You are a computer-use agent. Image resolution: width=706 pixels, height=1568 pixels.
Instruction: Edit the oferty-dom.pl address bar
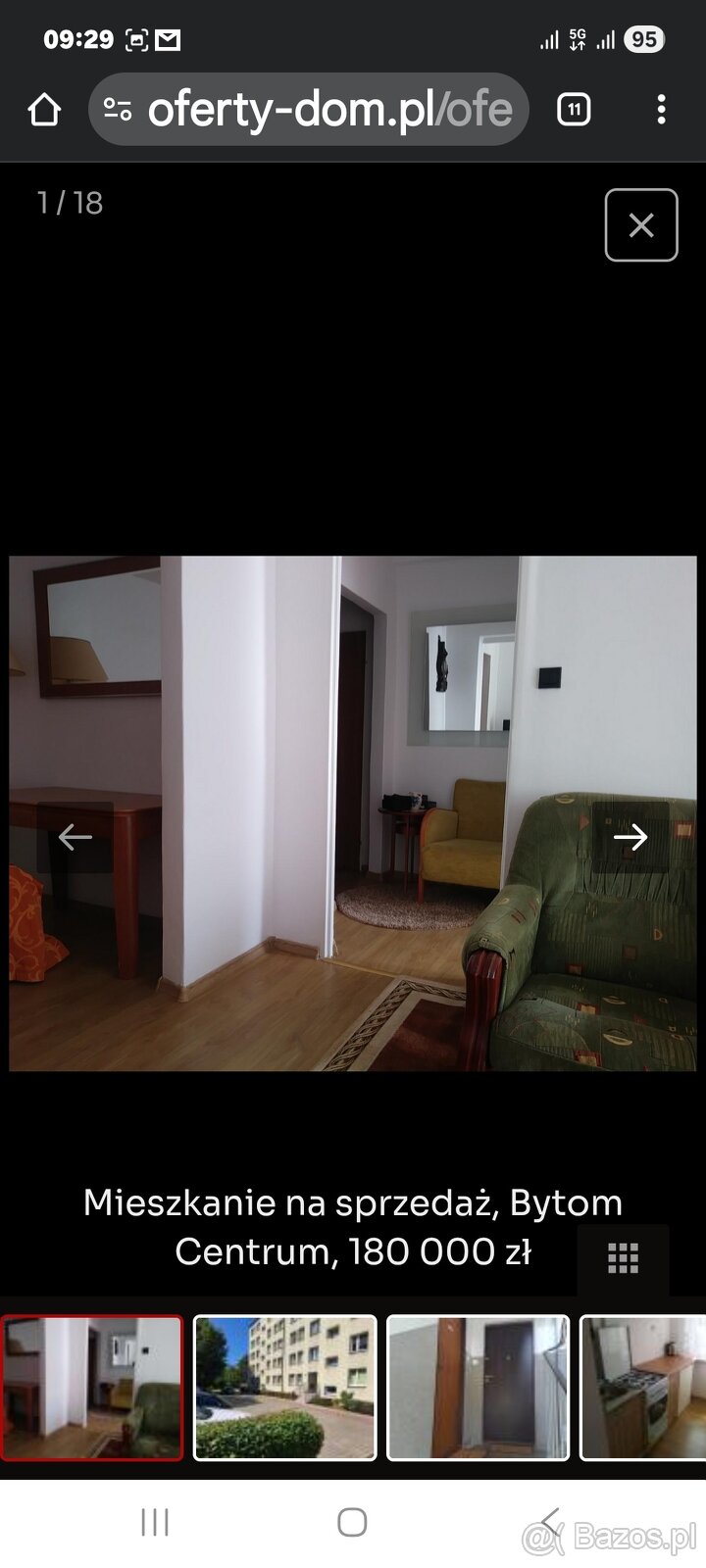(328, 110)
